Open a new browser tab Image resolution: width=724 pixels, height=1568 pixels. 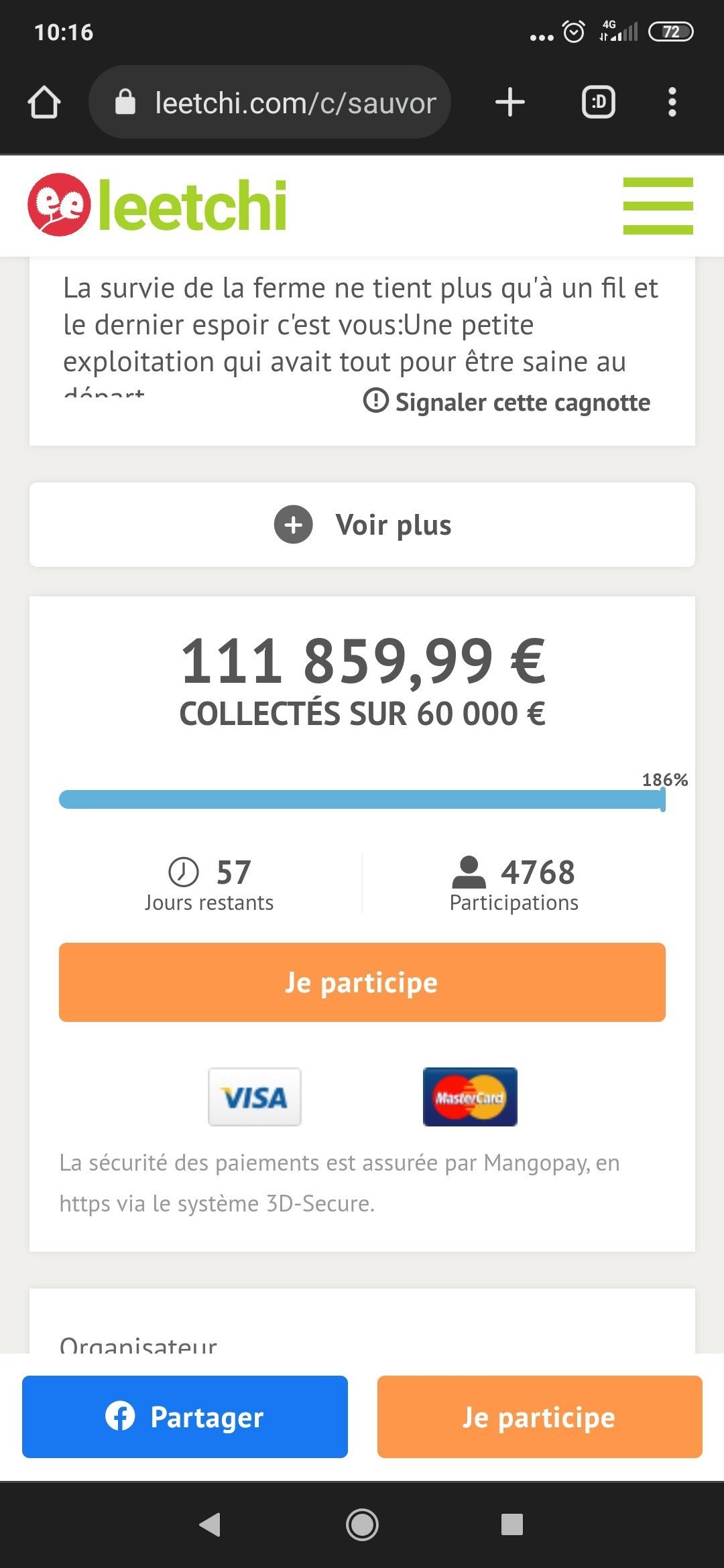(x=510, y=103)
